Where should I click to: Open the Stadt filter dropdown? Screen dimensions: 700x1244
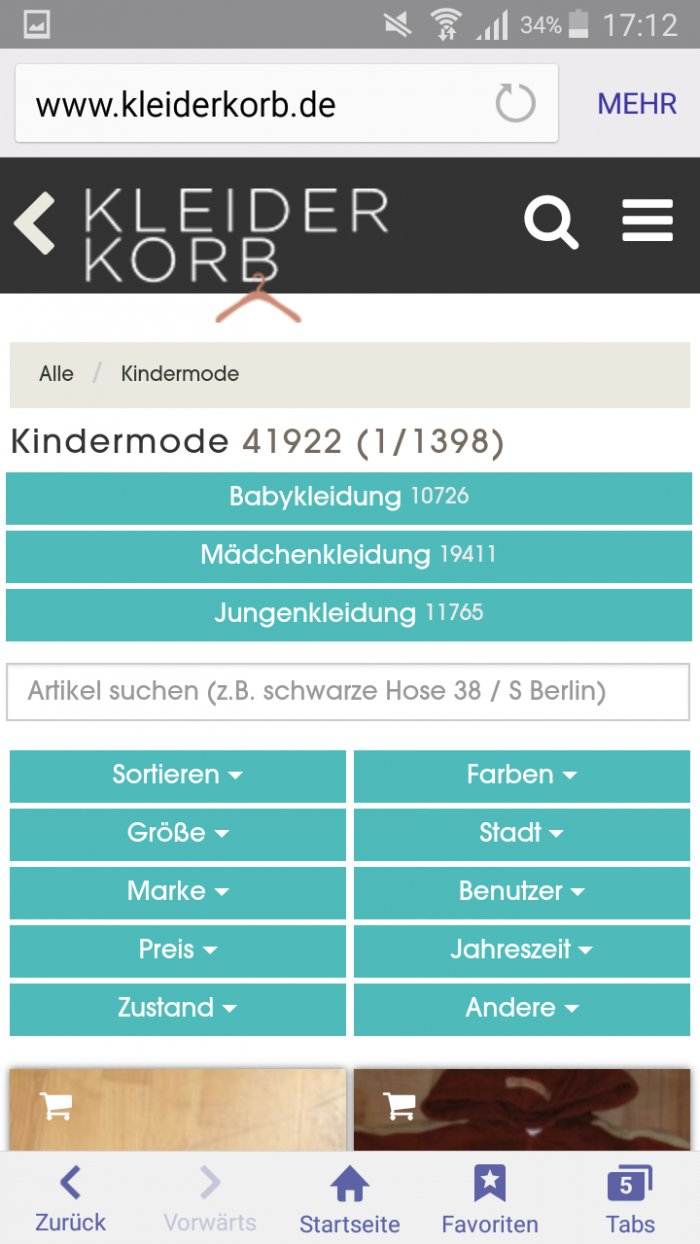(522, 833)
